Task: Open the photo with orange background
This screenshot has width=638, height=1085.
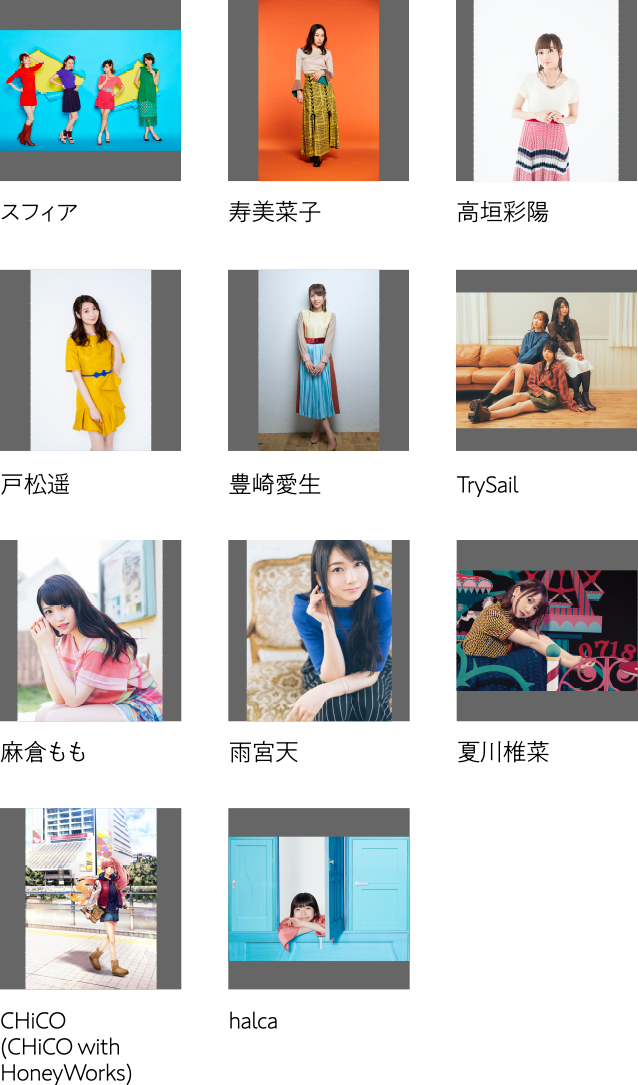Action: pyautogui.click(x=318, y=91)
